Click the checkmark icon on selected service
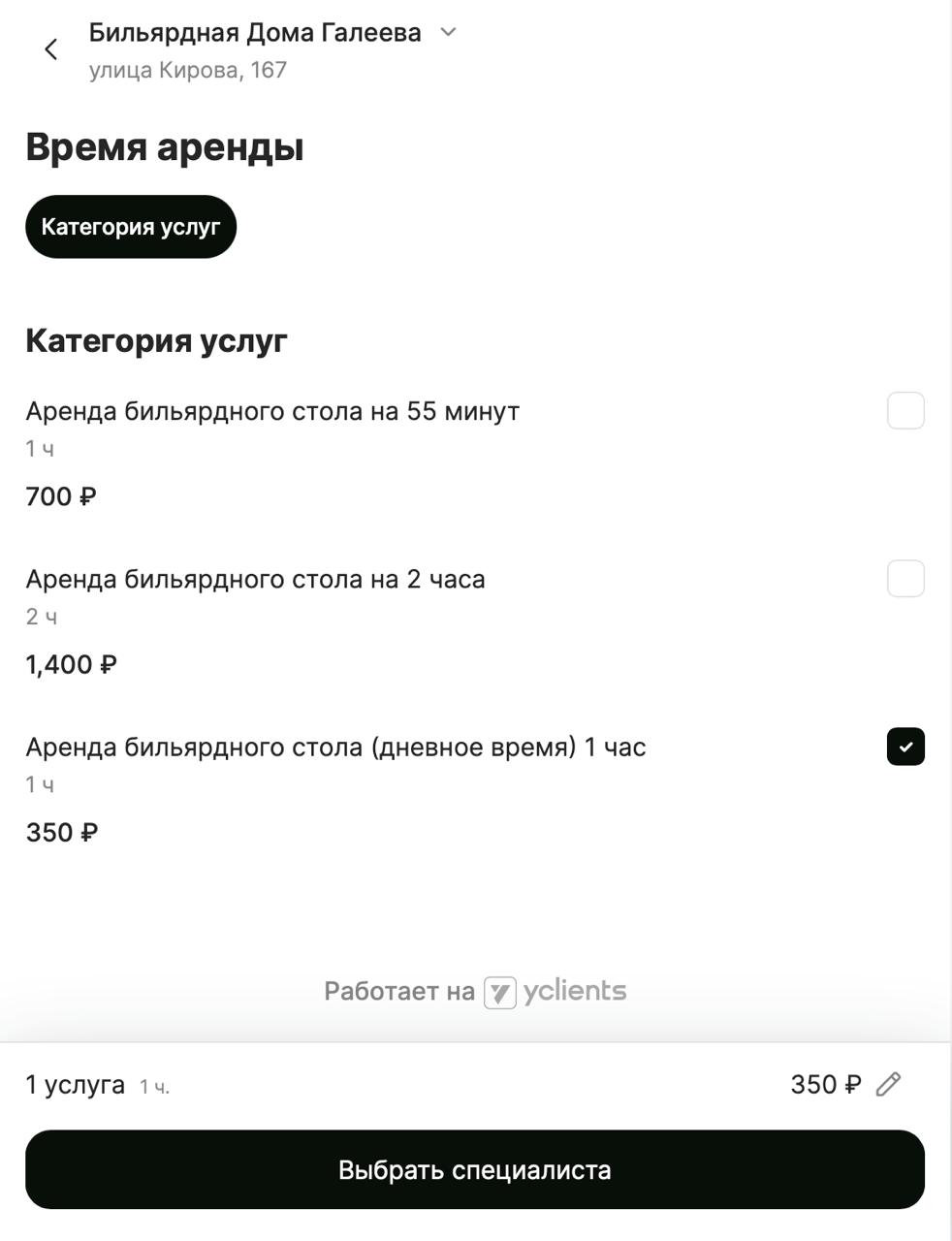 (905, 747)
